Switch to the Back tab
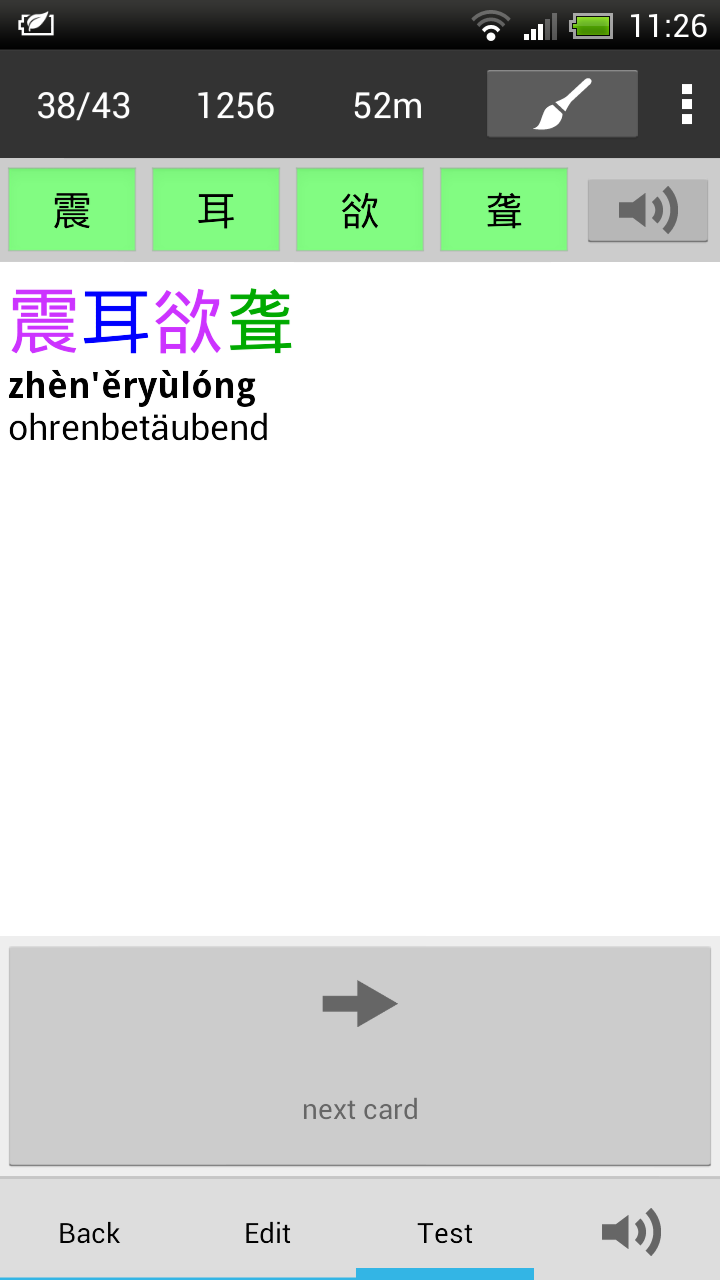 (89, 1232)
